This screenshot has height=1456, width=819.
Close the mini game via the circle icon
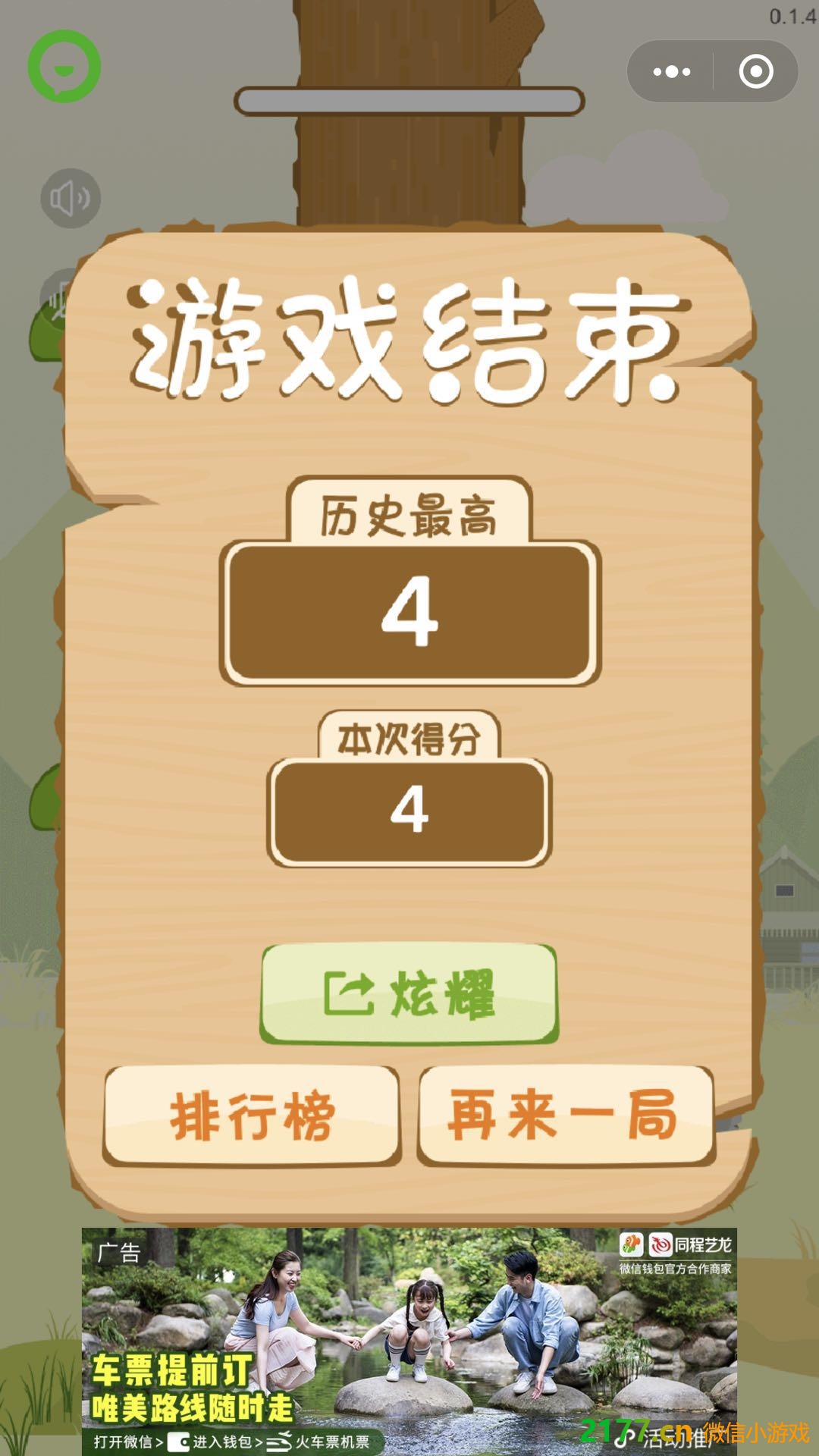[x=756, y=72]
